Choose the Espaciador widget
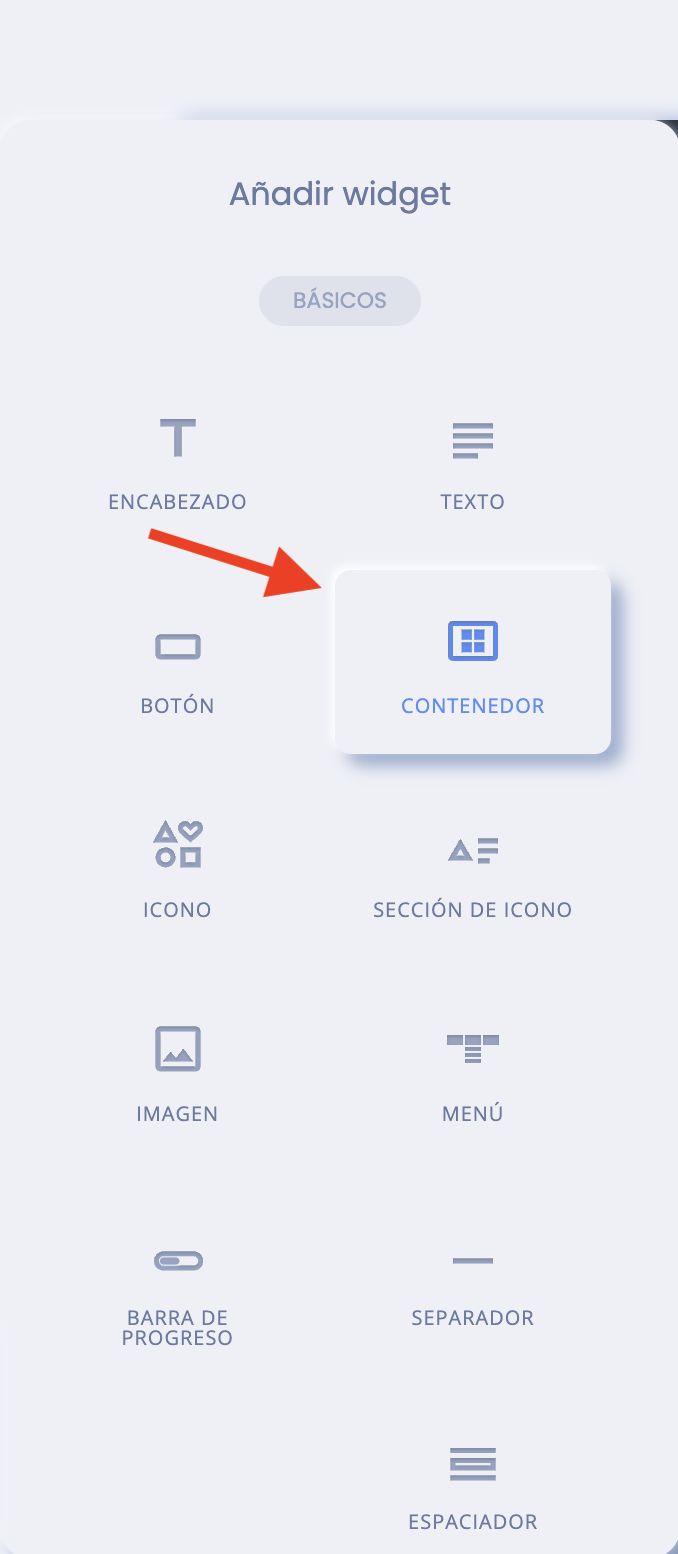 tap(472, 1485)
